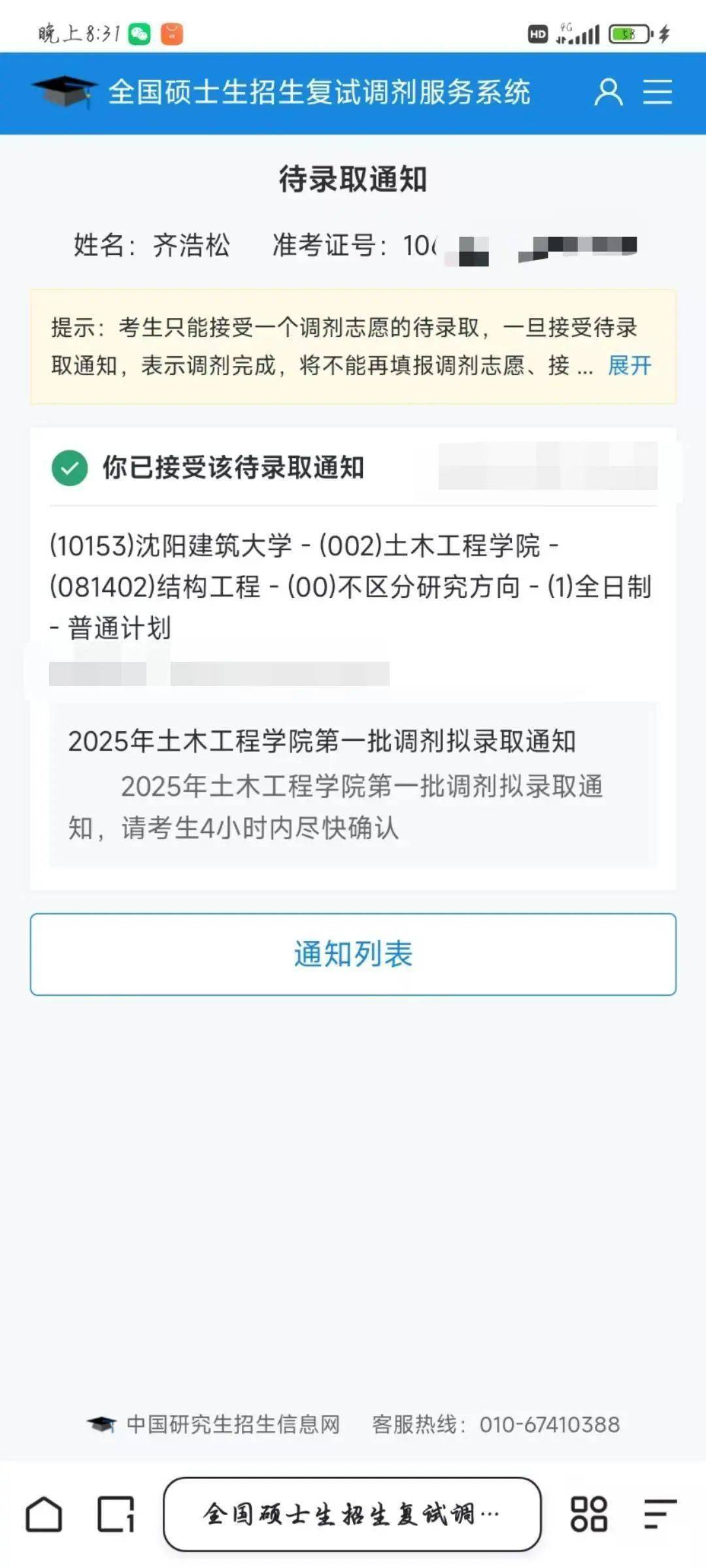Expand the full 提示 notice via 展开
The height and width of the screenshot is (1568, 706).
tap(629, 365)
